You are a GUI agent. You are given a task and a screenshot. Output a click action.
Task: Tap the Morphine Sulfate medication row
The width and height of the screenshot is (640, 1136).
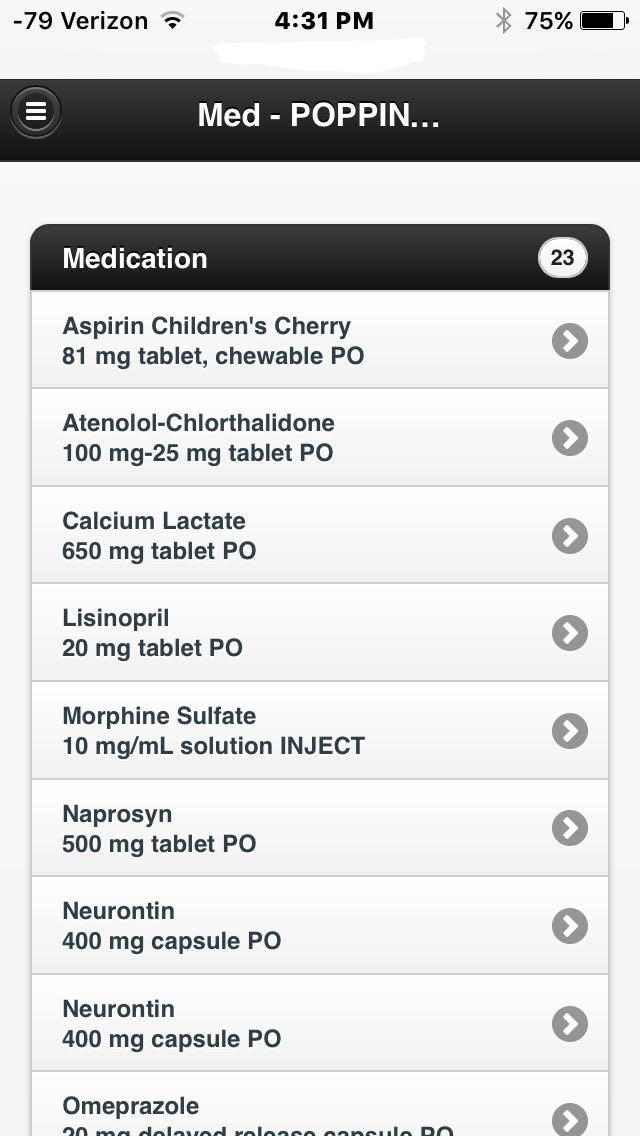pos(320,730)
